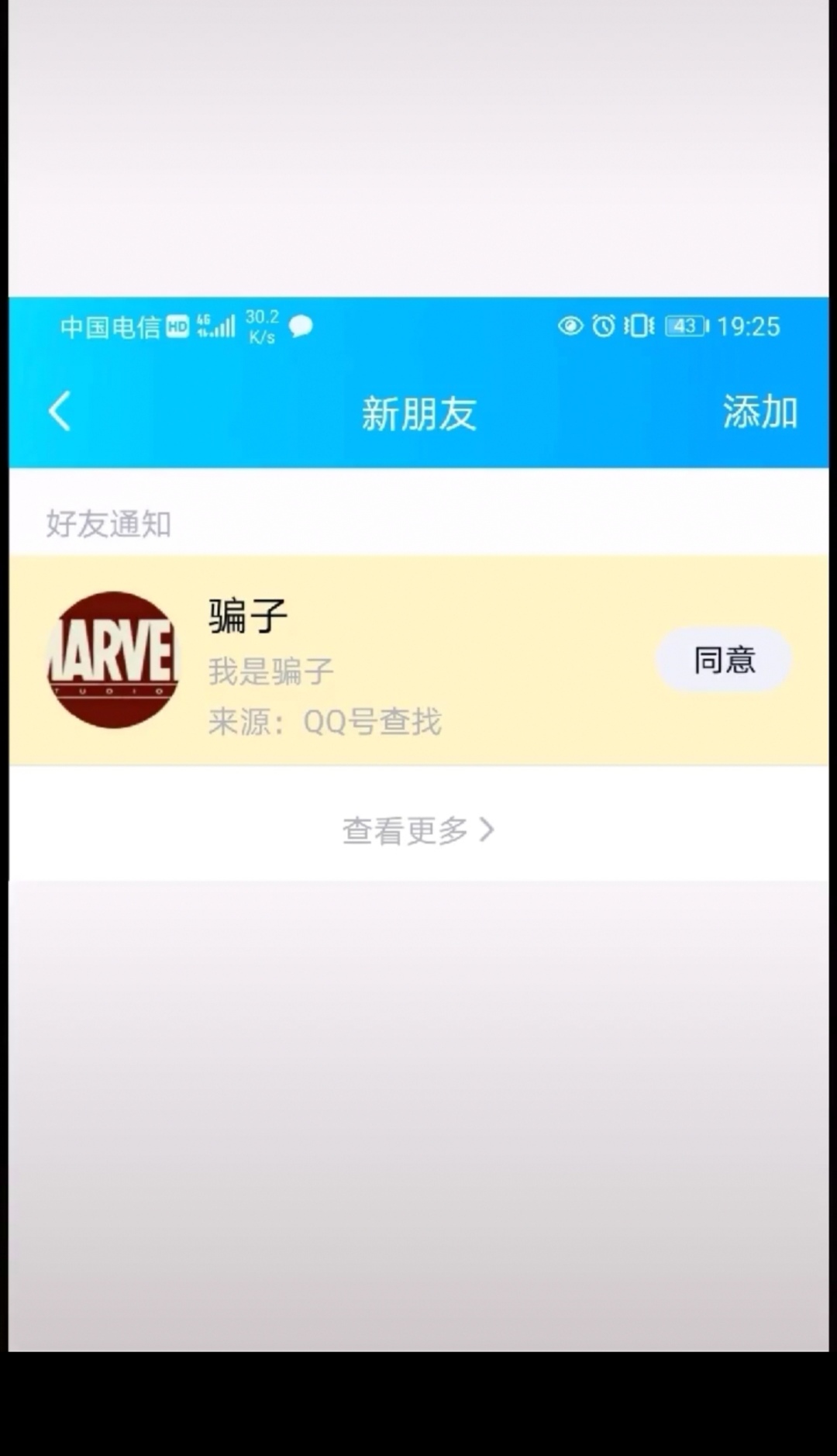Screen dimensions: 837x1456
Task: Click the chevron next to 查看更多
Action: point(488,829)
